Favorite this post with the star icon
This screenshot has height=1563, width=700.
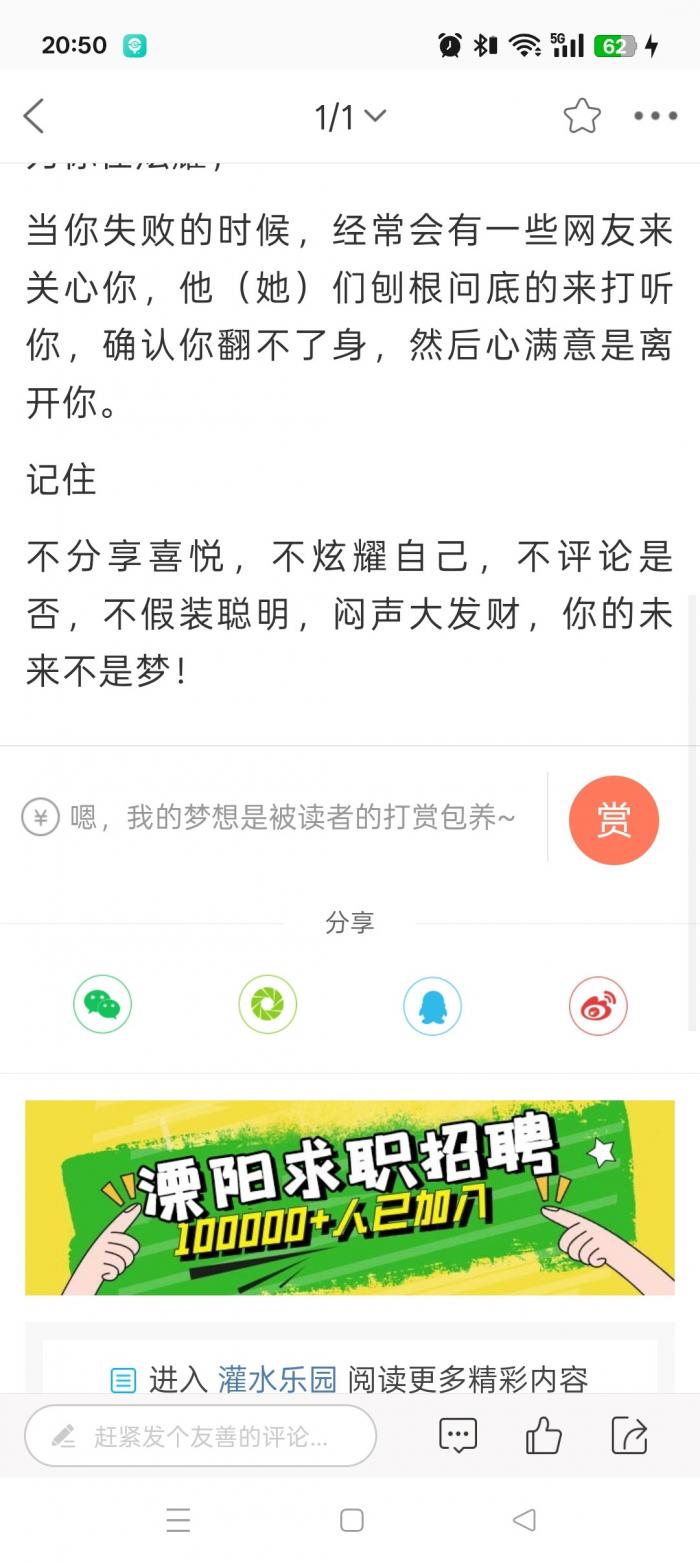(582, 116)
